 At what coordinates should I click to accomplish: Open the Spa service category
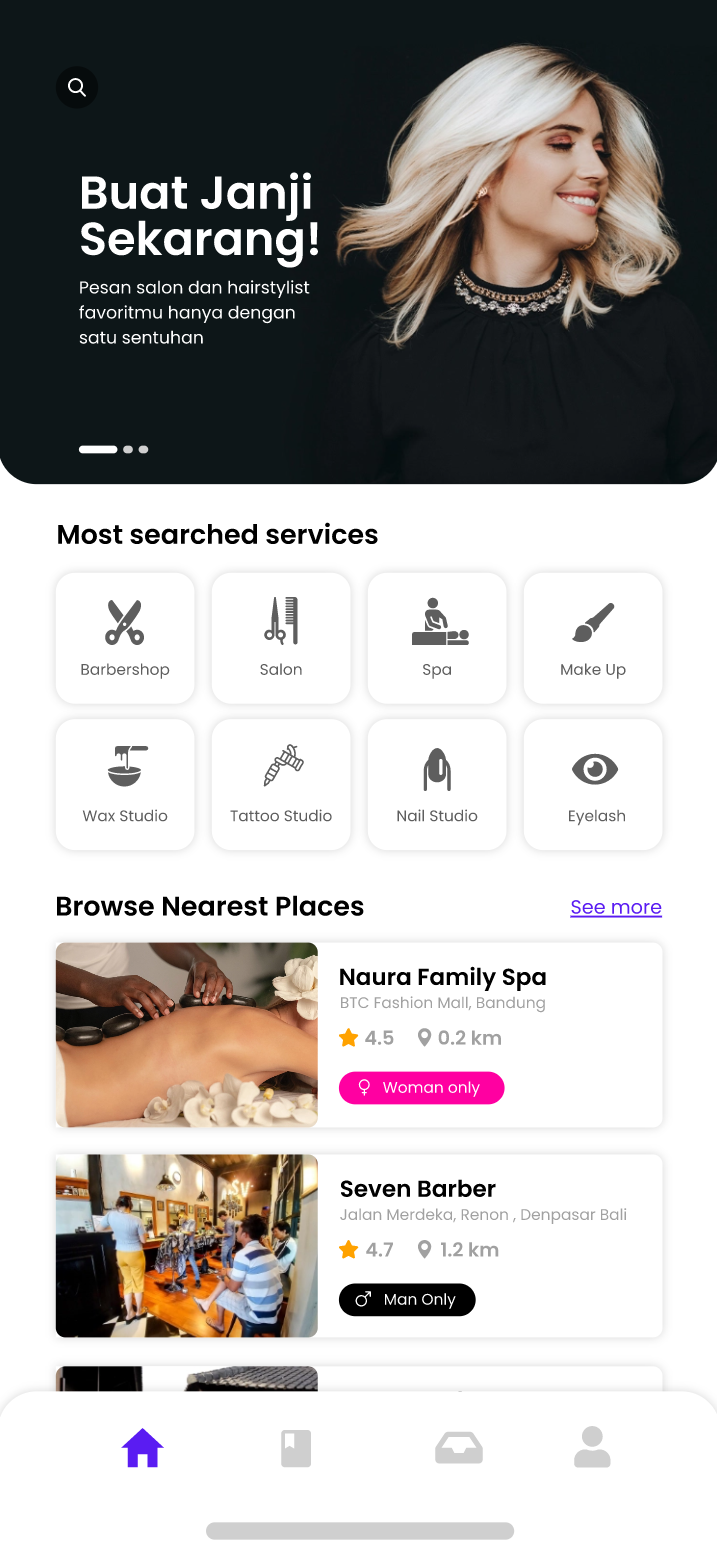[x=437, y=638]
